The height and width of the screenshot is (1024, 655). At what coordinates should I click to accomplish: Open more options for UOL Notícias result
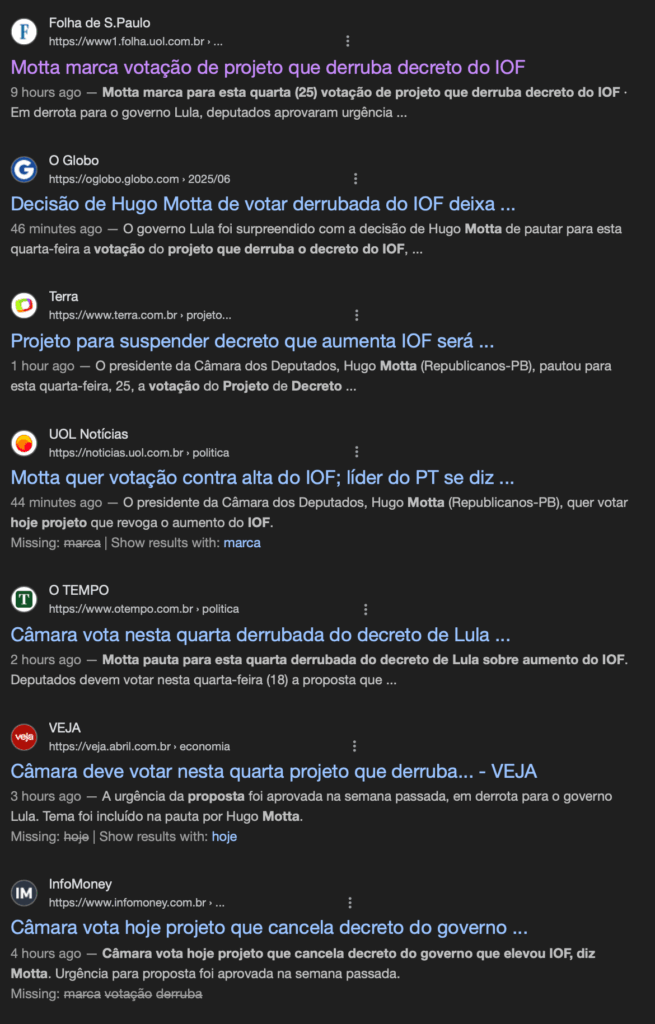click(x=356, y=452)
